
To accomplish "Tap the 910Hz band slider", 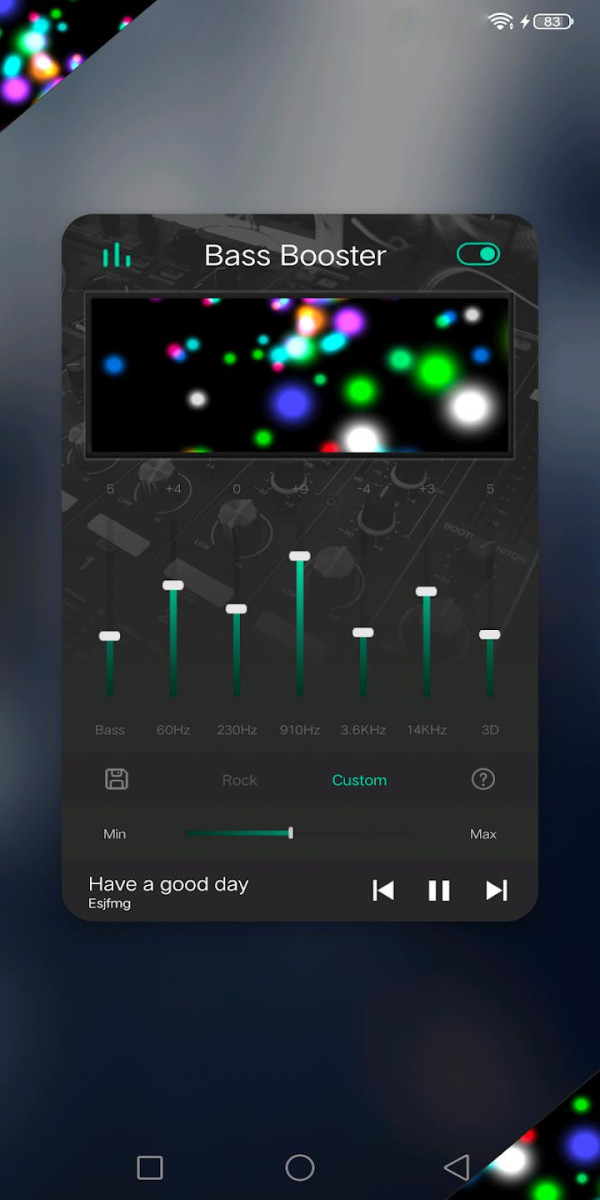I will 300,556.
